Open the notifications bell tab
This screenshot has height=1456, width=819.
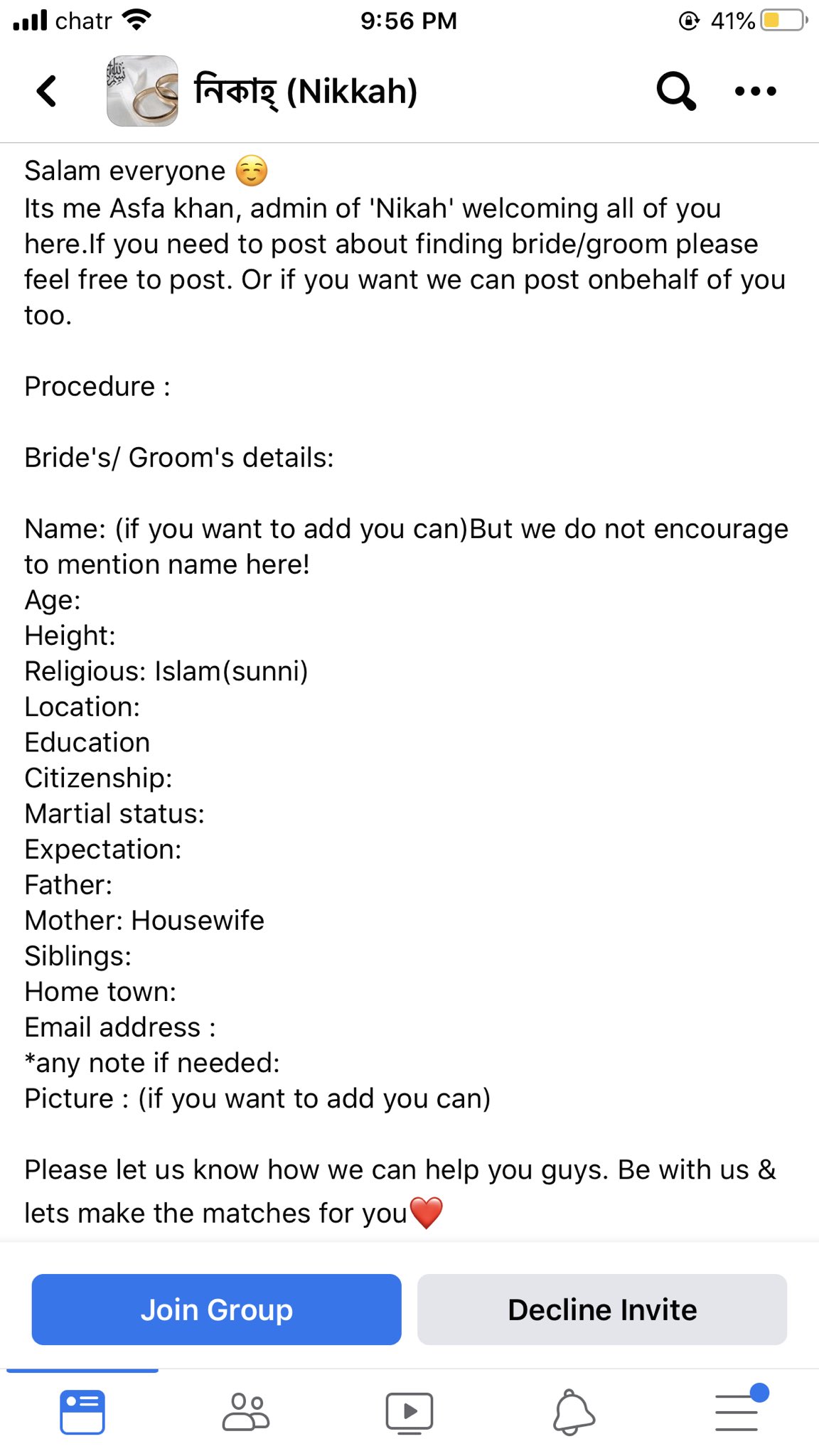573,1412
